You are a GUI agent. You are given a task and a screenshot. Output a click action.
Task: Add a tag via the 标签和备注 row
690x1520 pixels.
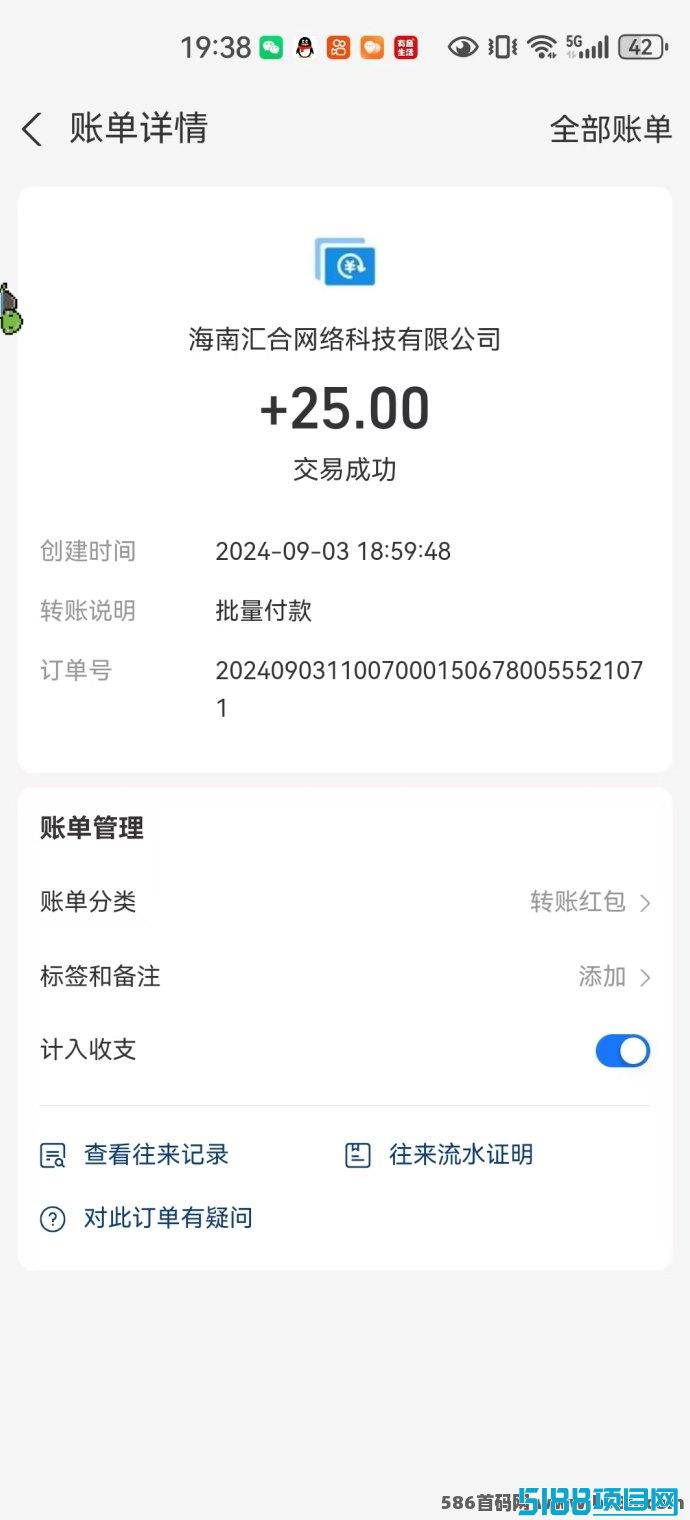tap(345, 976)
